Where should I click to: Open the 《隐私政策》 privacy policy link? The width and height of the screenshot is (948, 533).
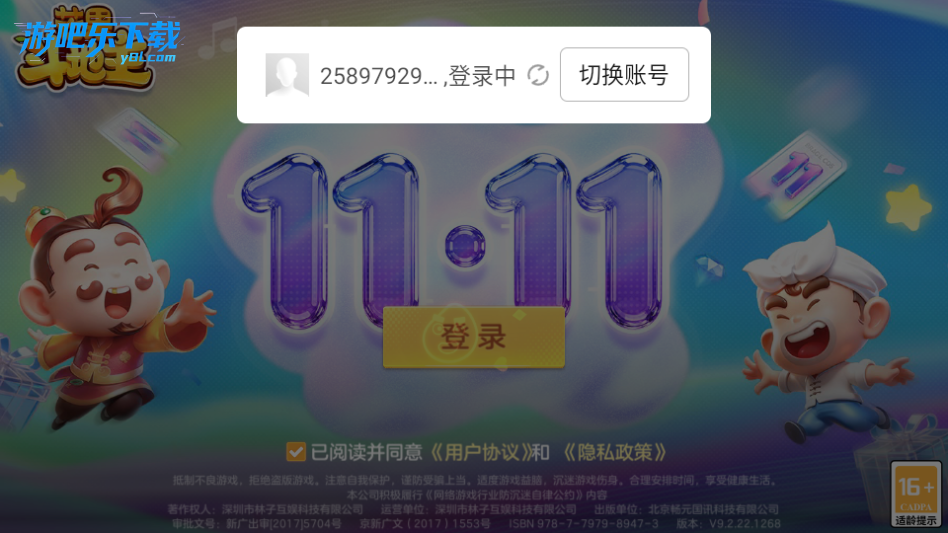pyautogui.click(x=614, y=452)
